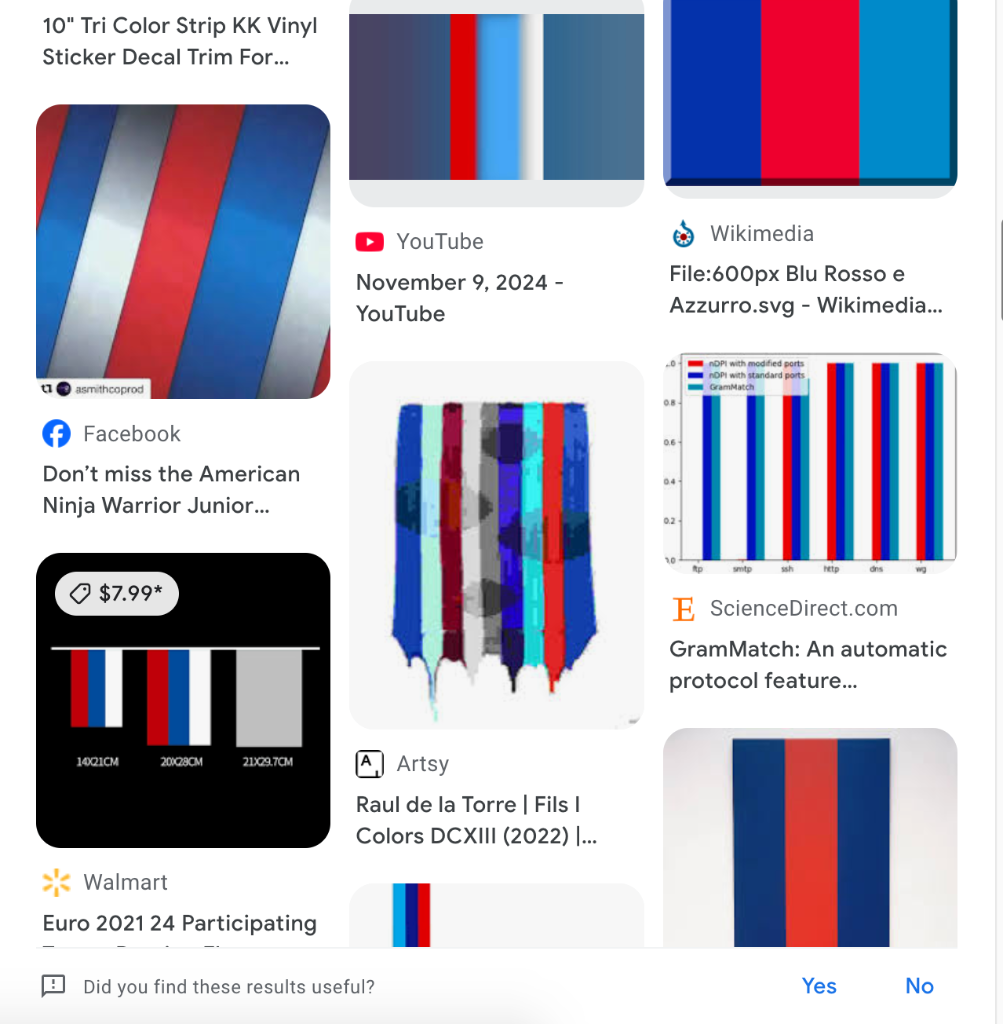
Task: Open the Artsy Raul de la Torre artwork
Action: click(496, 545)
